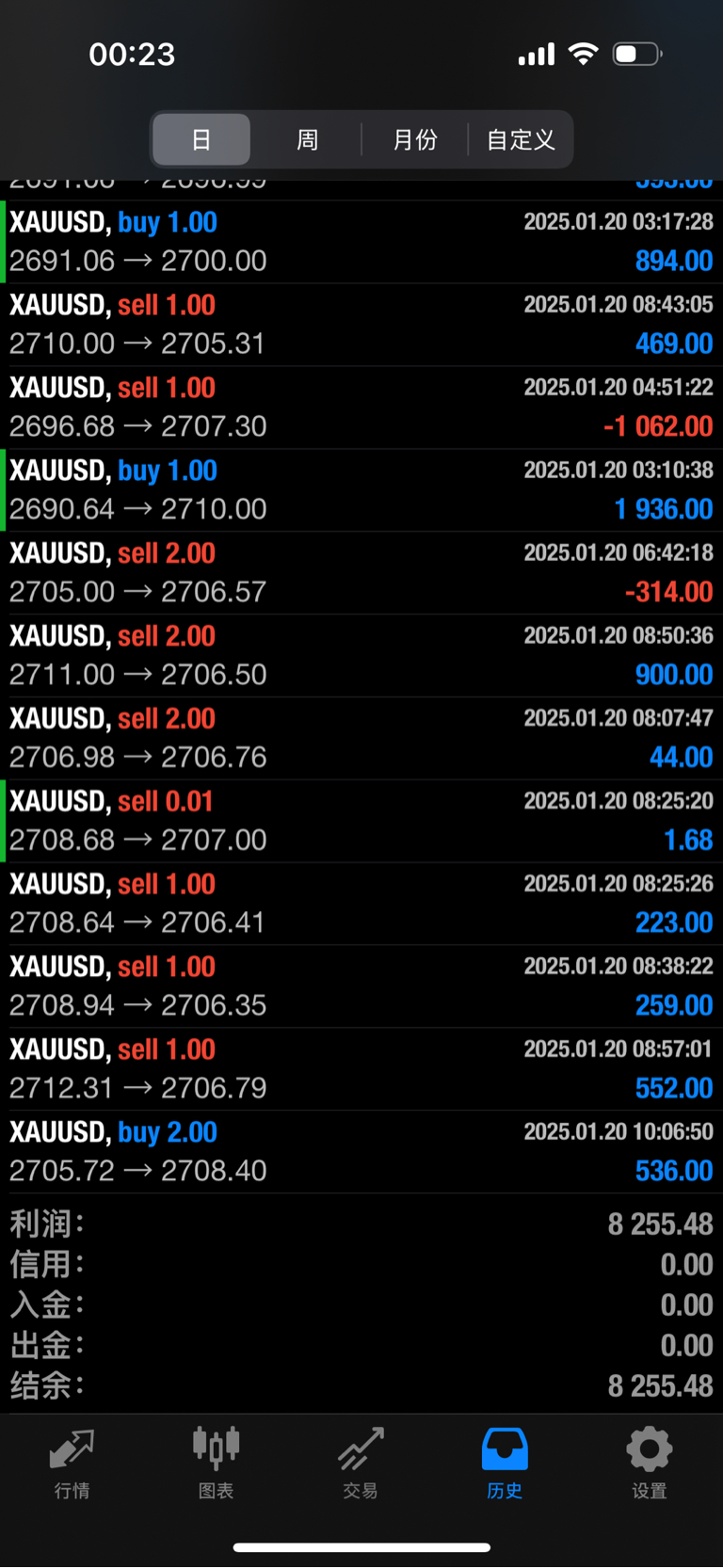
Task: Open the sell trade with 259.00 profit
Action: tap(361, 986)
